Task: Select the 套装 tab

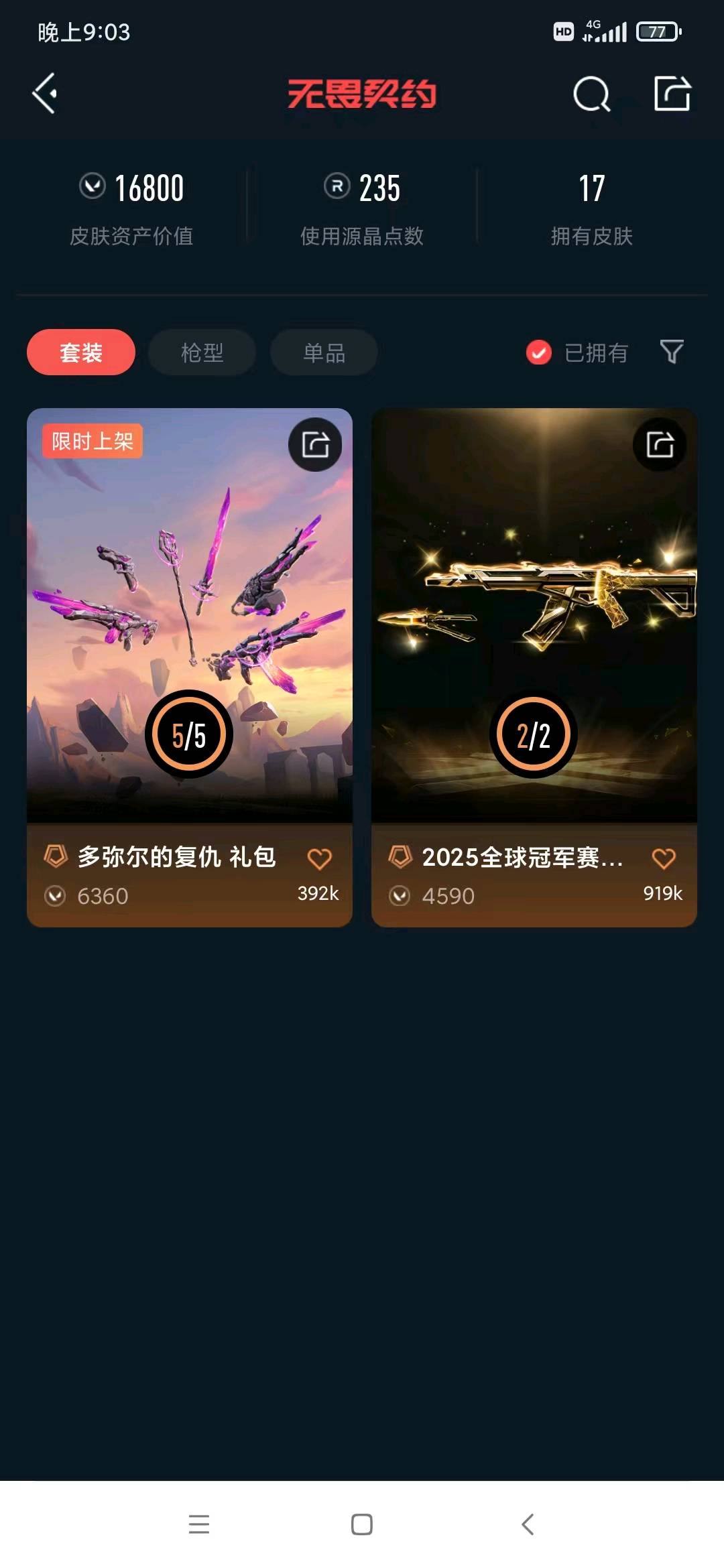Action: (x=81, y=352)
